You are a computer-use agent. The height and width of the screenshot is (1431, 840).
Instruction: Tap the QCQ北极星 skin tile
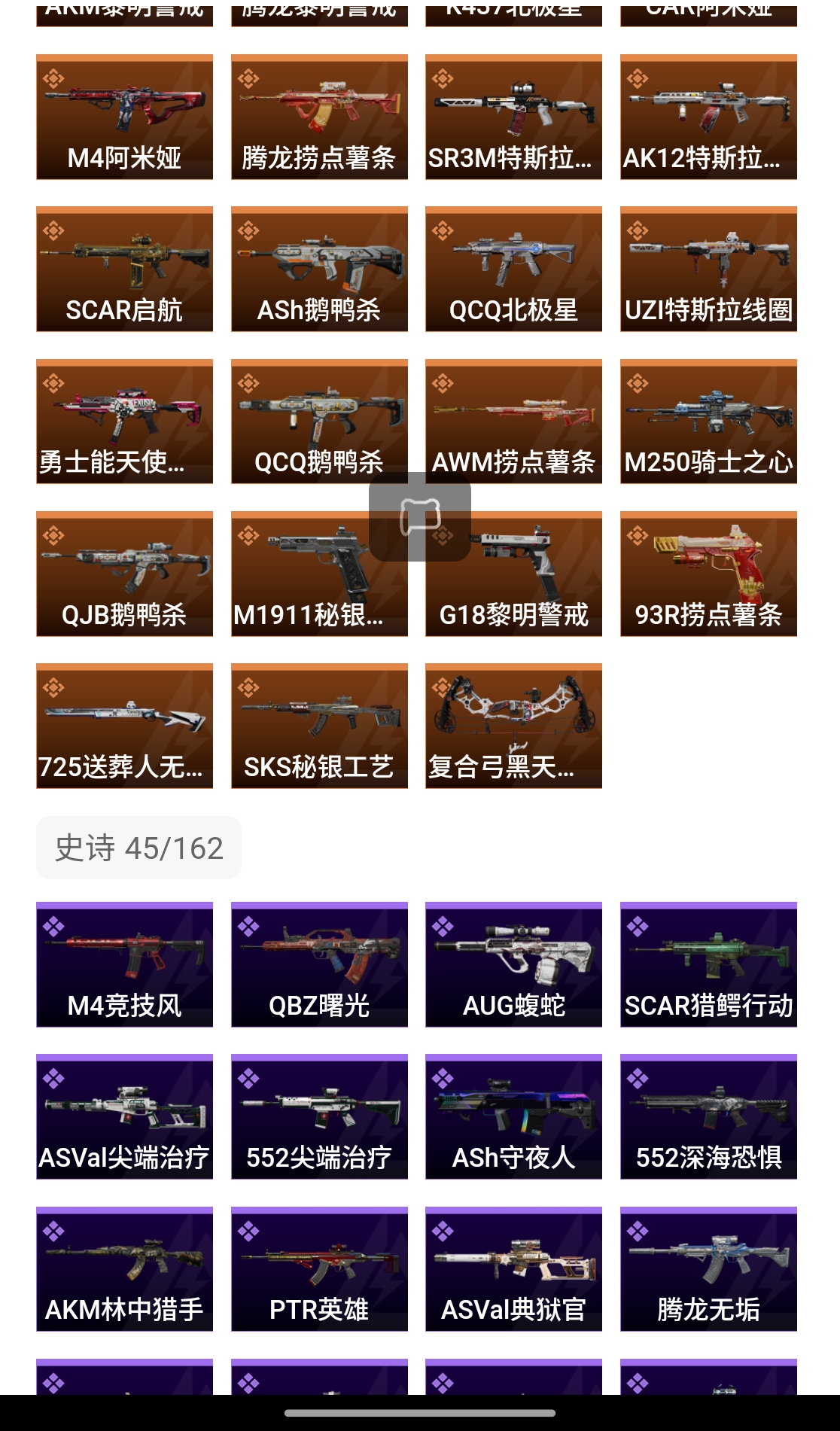(x=513, y=269)
